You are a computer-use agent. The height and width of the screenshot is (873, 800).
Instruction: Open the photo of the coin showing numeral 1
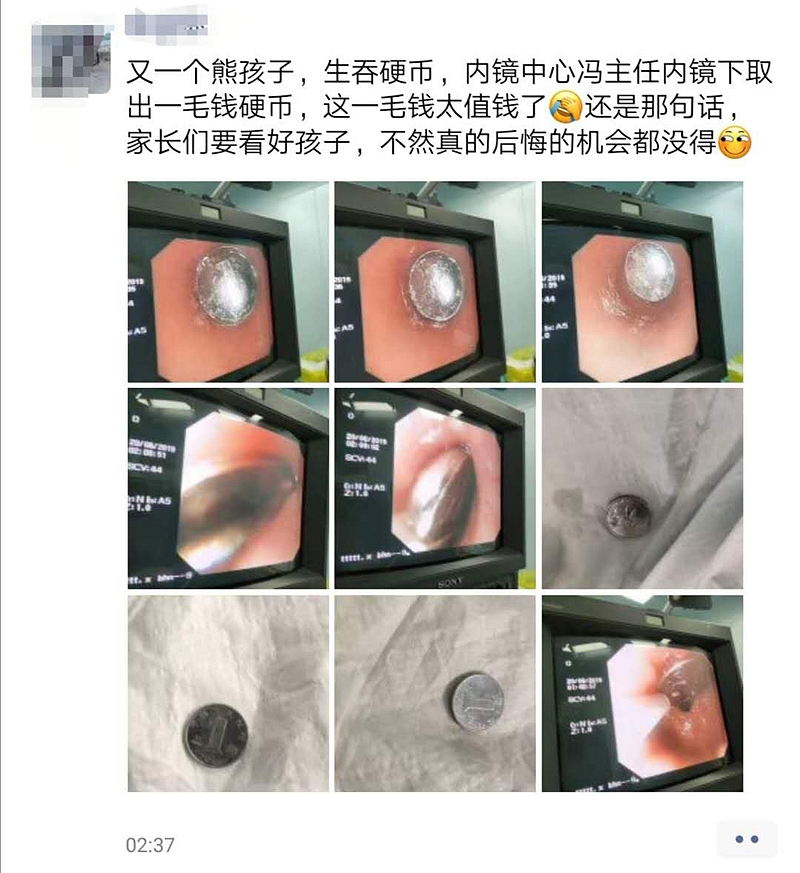click(x=228, y=694)
